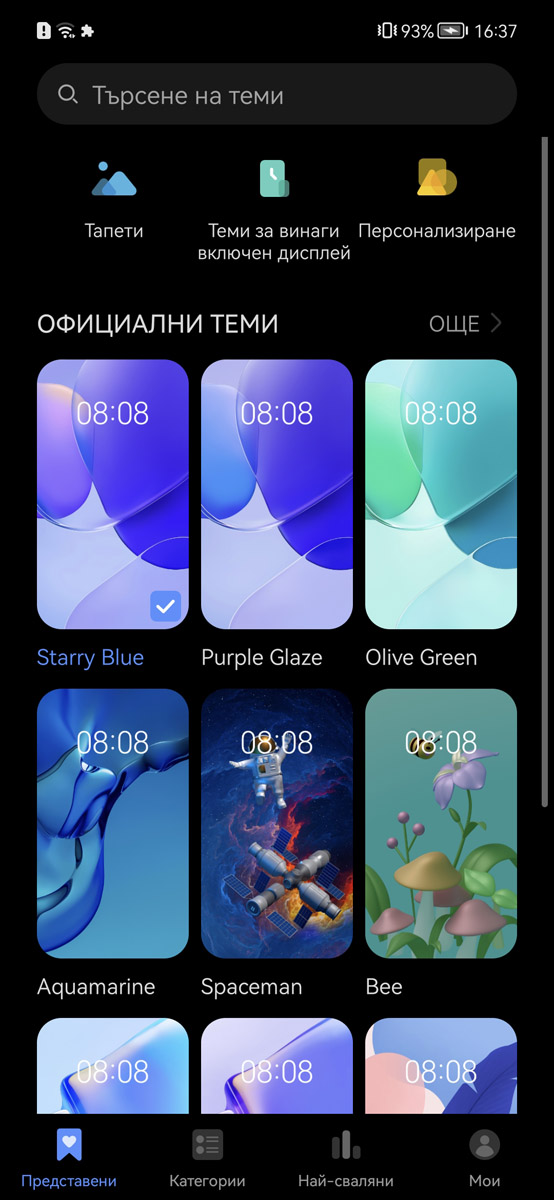Open the Тапети section
Screen dimensions: 554x1200
tap(114, 200)
